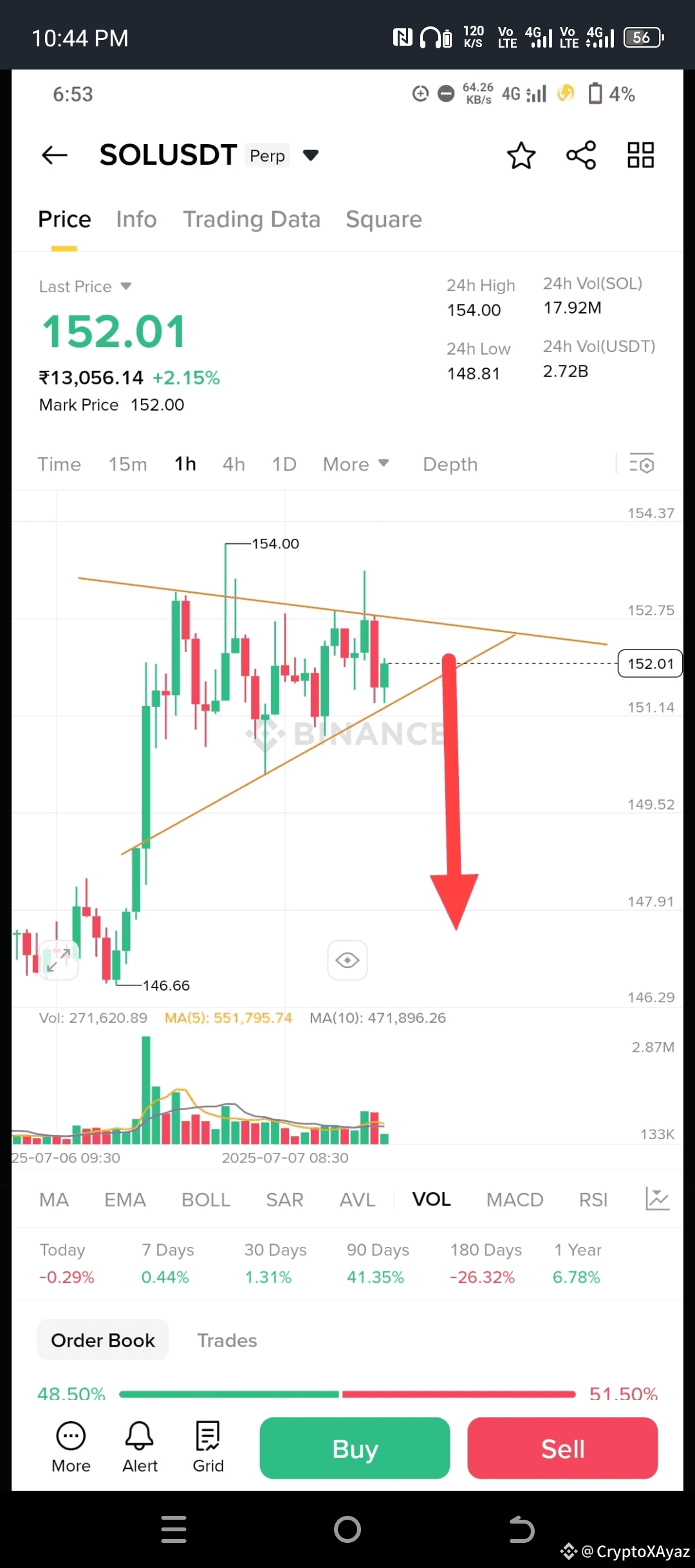
Task: Show the Depth chart
Action: [450, 464]
